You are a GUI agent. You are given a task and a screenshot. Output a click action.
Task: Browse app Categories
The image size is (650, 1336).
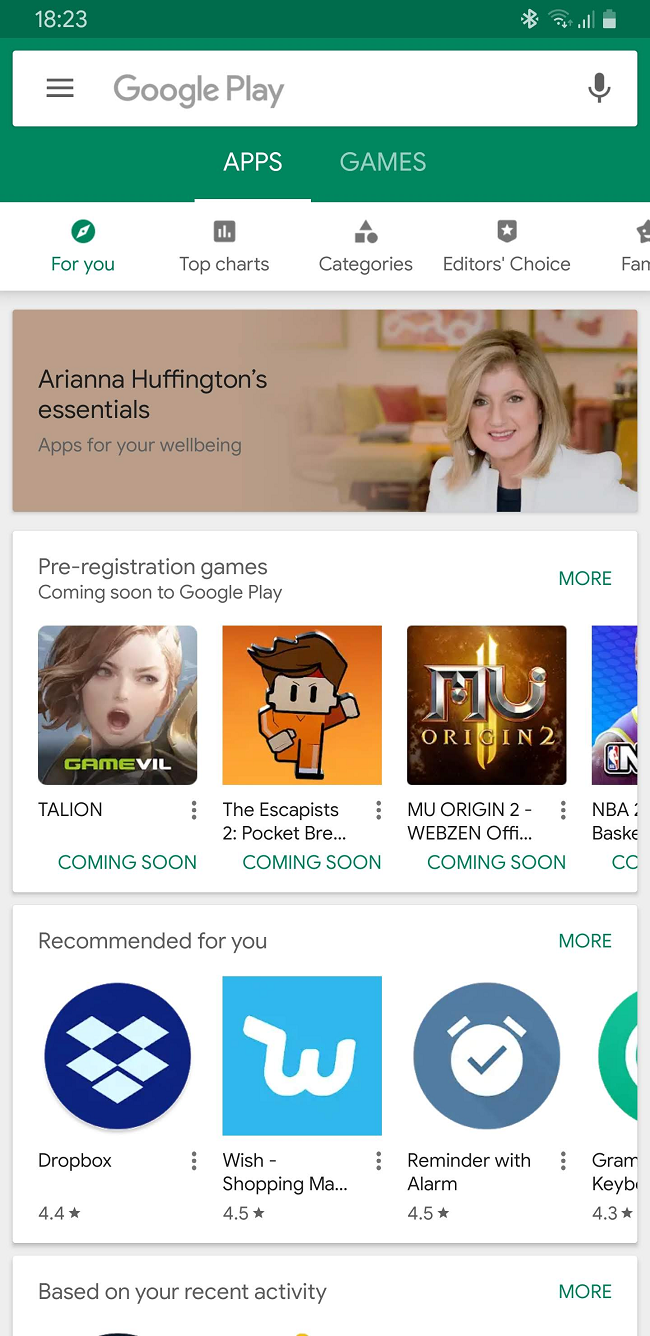tap(365, 247)
